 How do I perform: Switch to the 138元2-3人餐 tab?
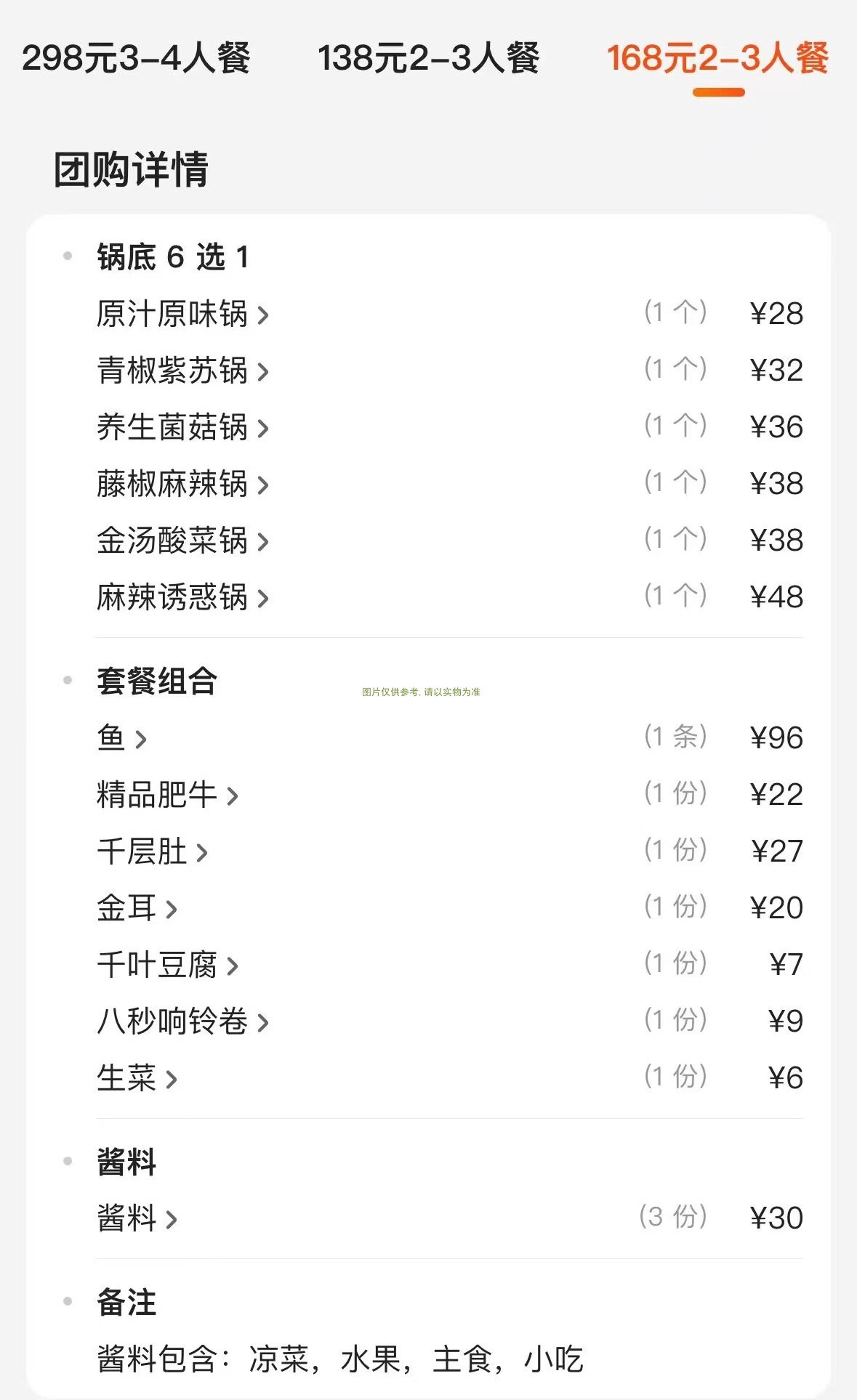[428, 58]
